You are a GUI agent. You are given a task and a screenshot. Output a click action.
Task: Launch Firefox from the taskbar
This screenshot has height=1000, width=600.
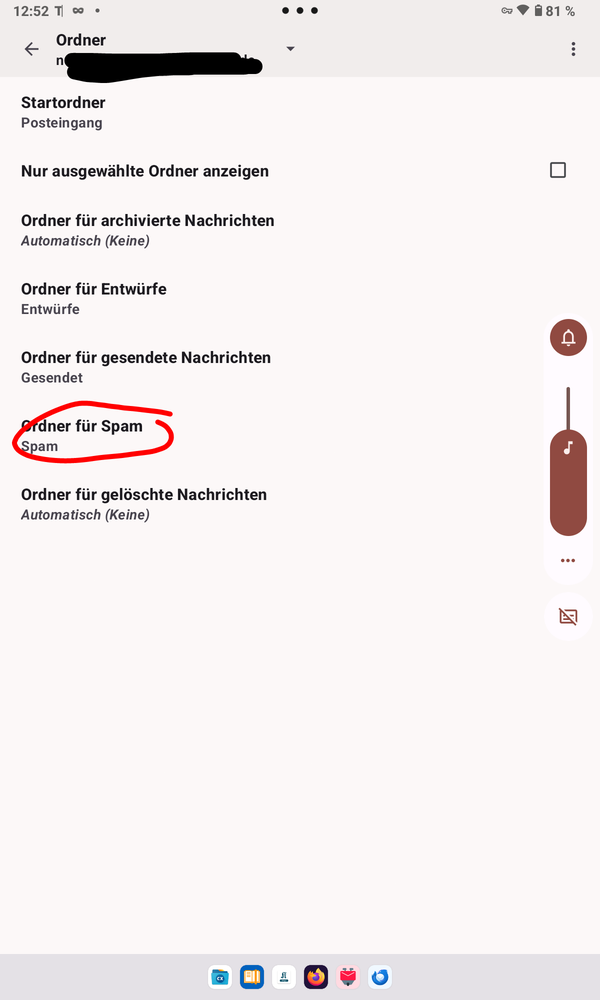click(316, 977)
